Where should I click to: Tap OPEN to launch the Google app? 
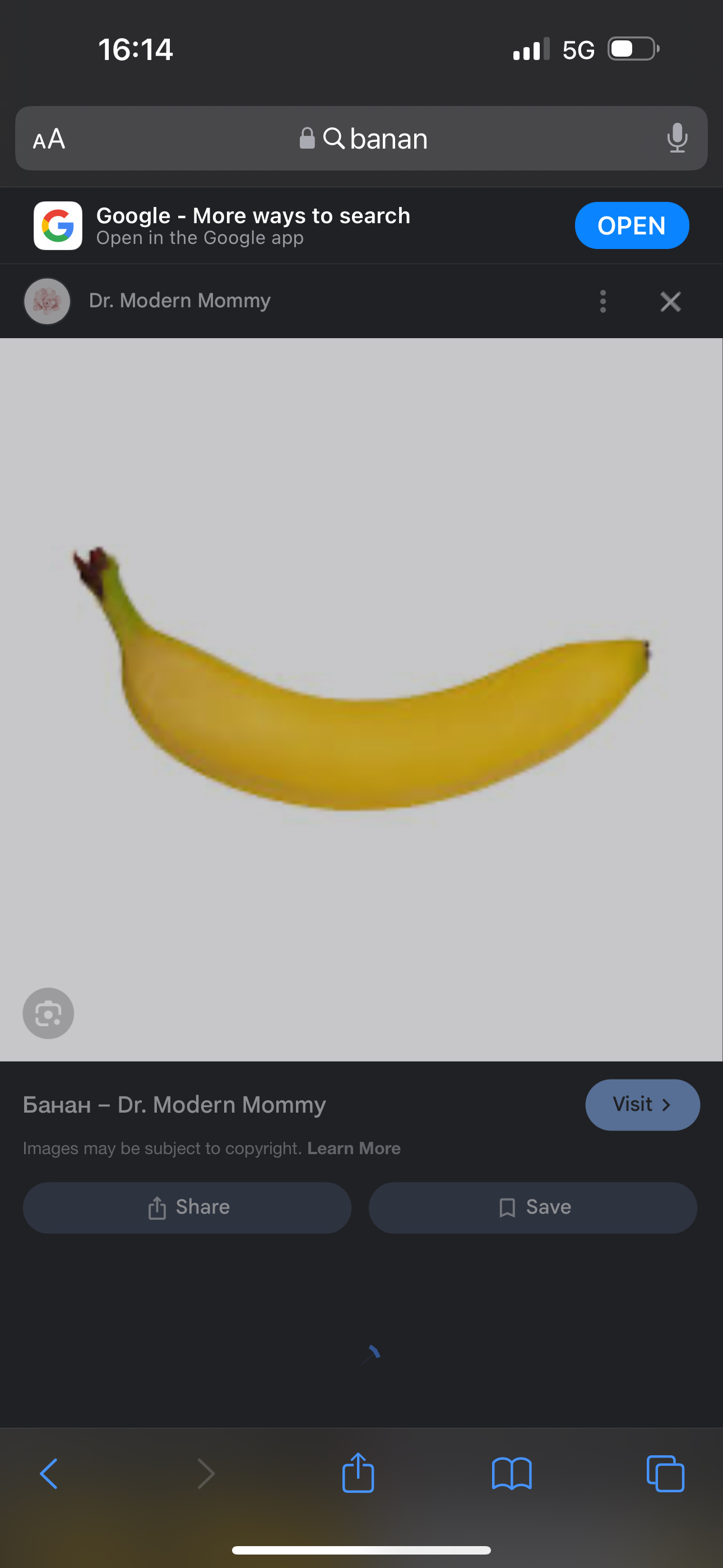tap(632, 225)
